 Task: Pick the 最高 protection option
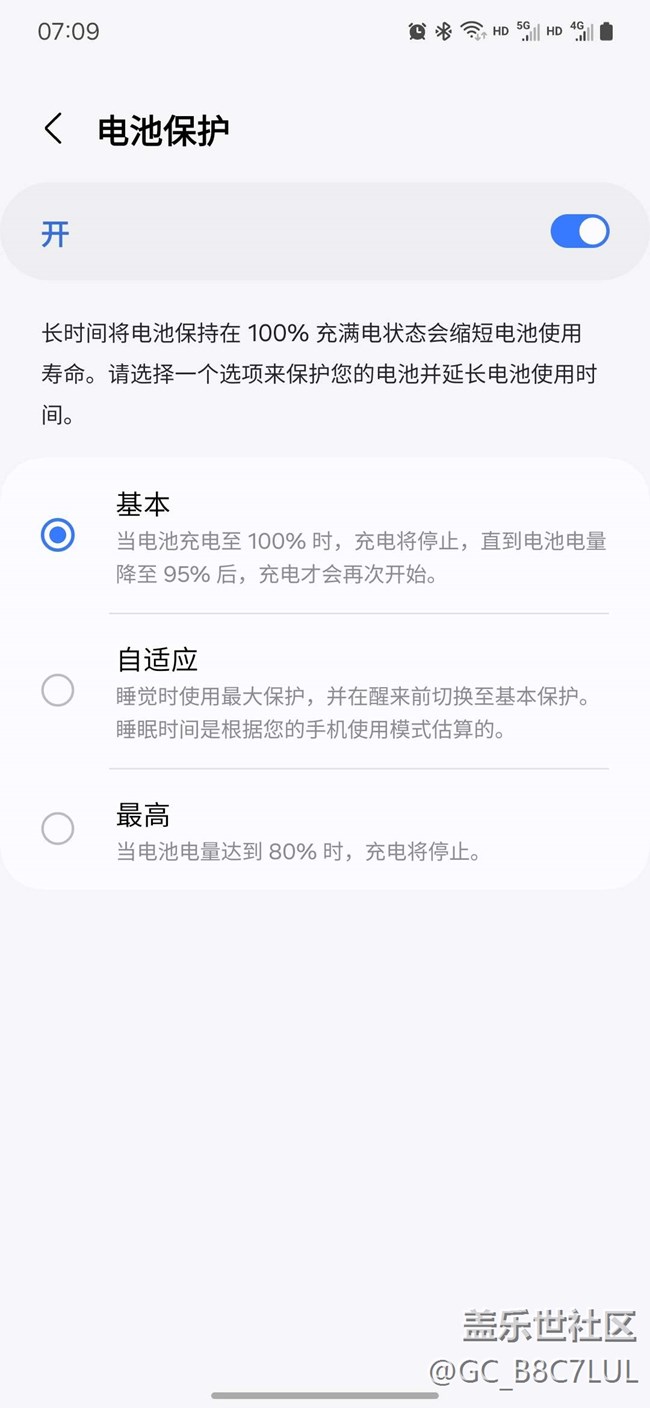pos(58,828)
